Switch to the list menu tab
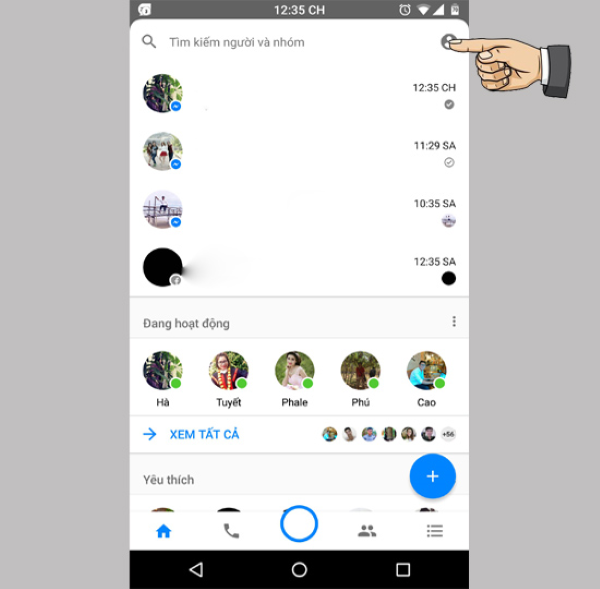The image size is (600, 589). [x=435, y=531]
